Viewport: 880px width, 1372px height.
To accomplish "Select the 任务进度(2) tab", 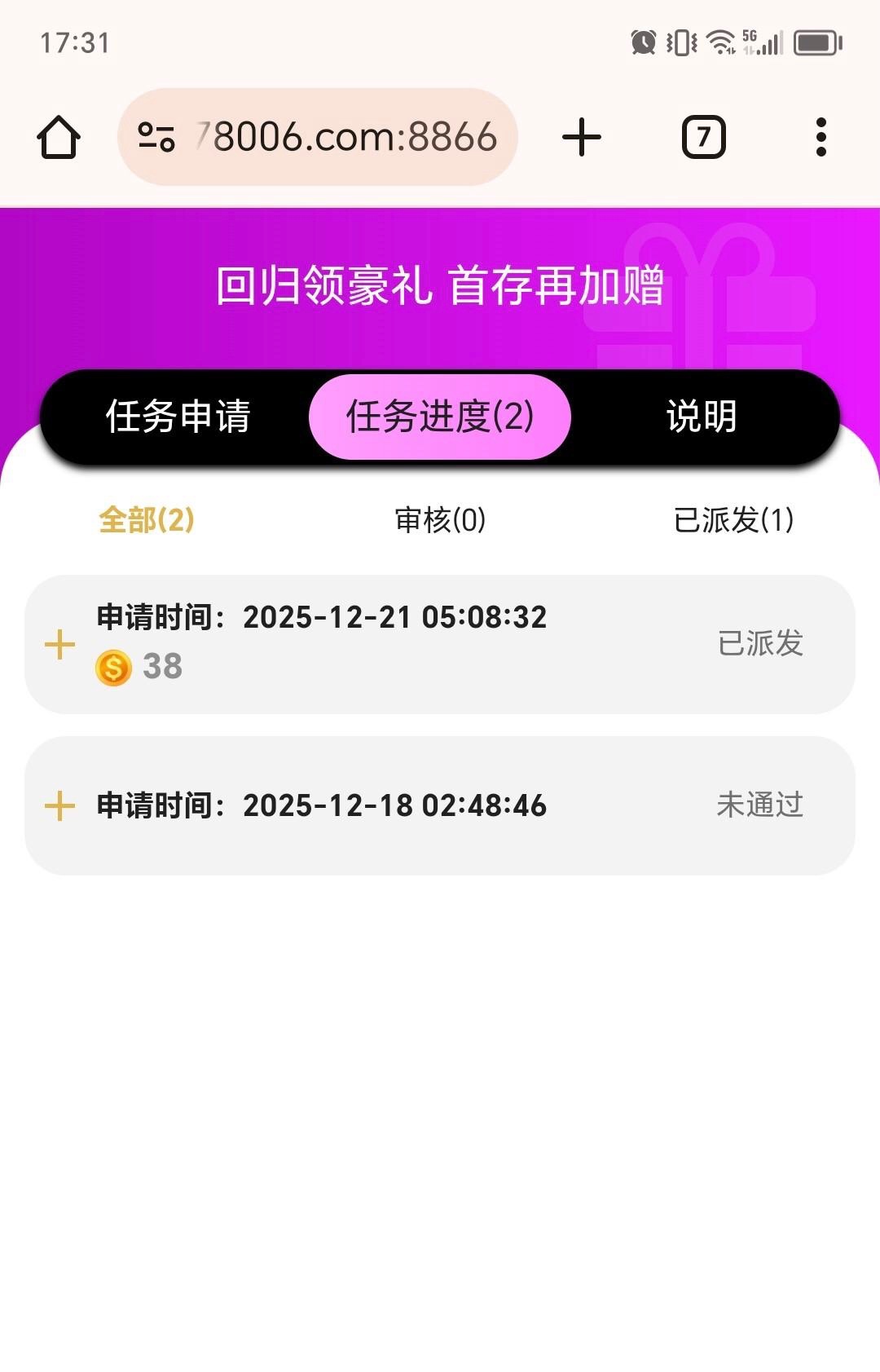I will point(440,417).
